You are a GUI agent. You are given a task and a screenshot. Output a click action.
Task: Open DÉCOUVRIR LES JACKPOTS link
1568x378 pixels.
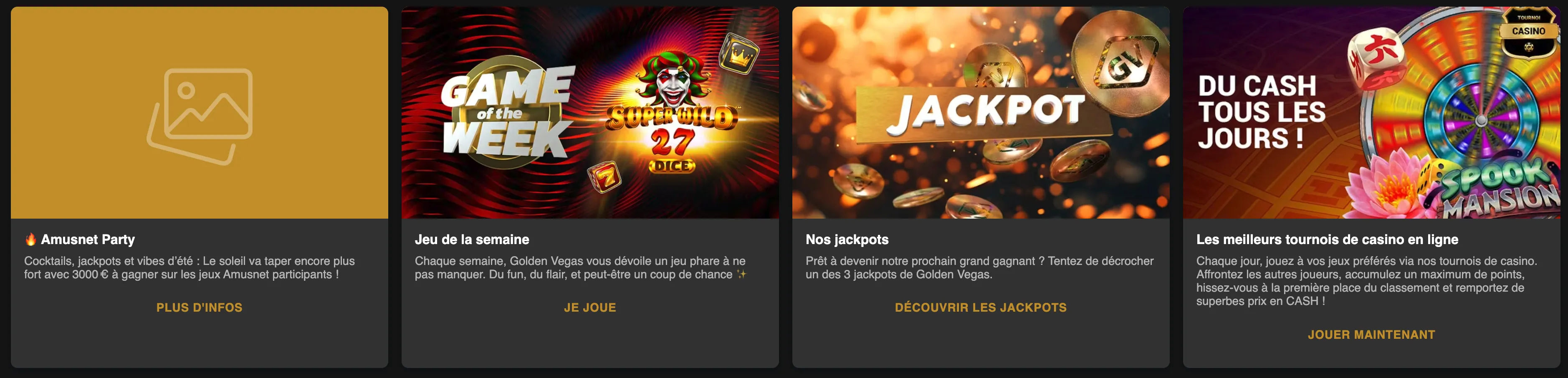click(980, 307)
